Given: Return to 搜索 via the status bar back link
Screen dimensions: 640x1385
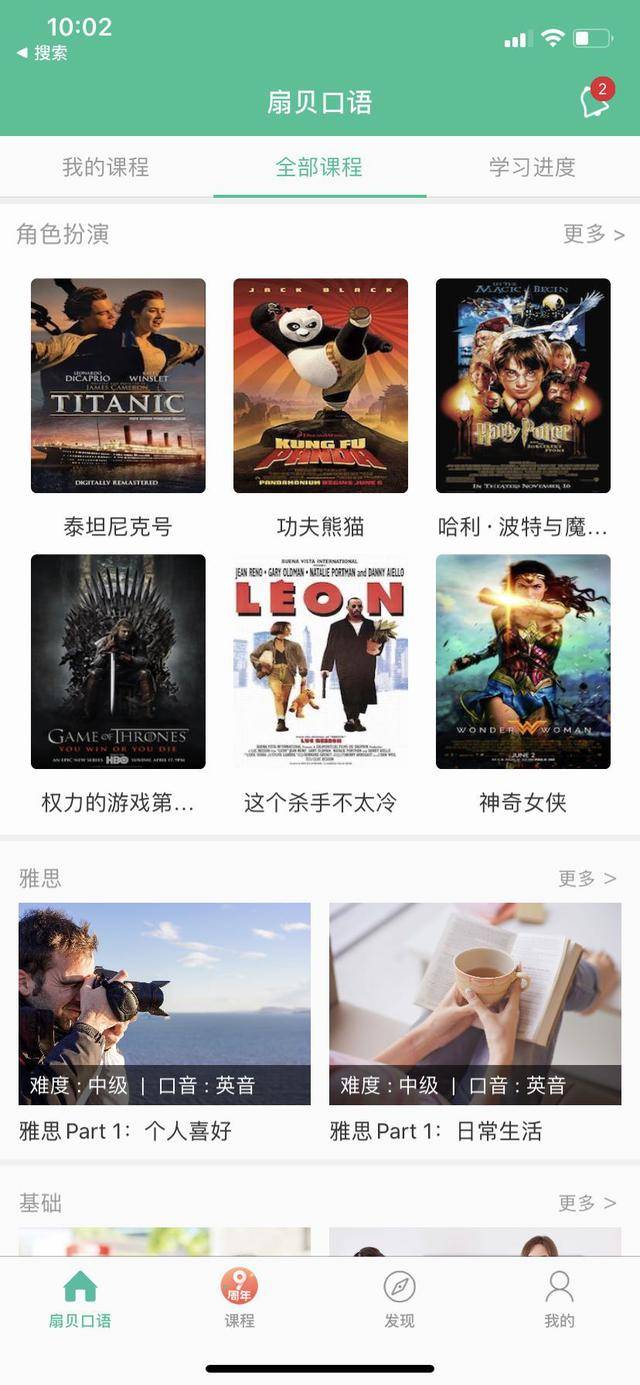Looking at the screenshot, I should click(x=43, y=53).
